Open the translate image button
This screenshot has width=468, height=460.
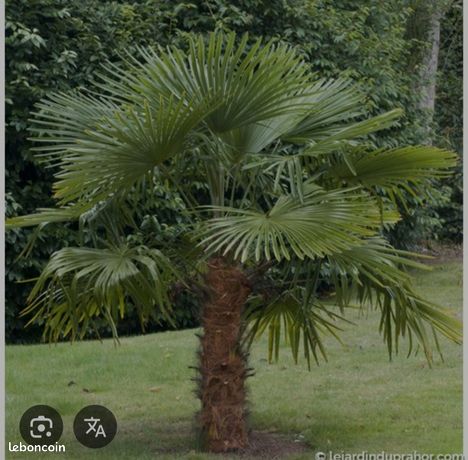pos(95,426)
